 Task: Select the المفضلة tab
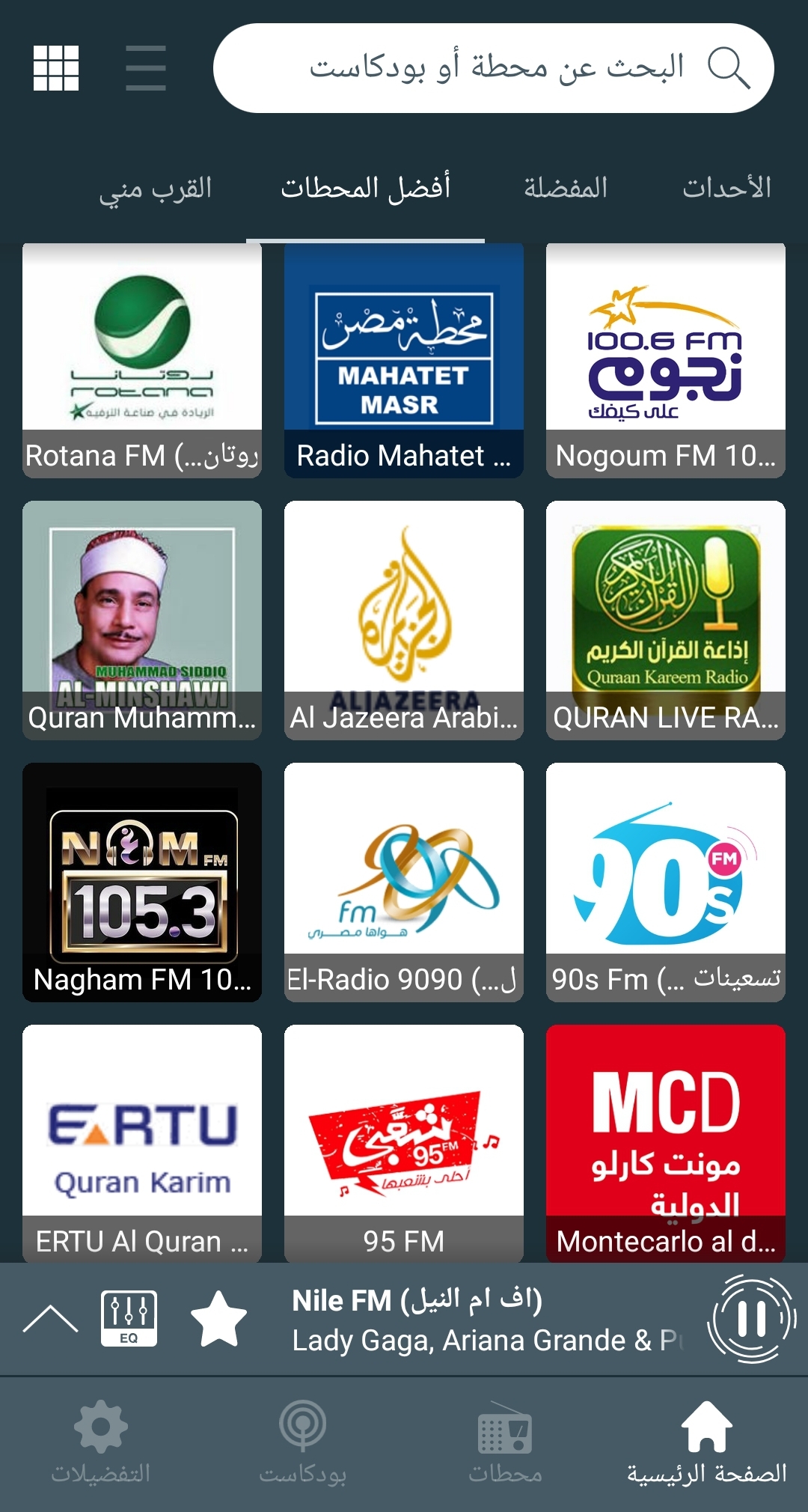(566, 188)
